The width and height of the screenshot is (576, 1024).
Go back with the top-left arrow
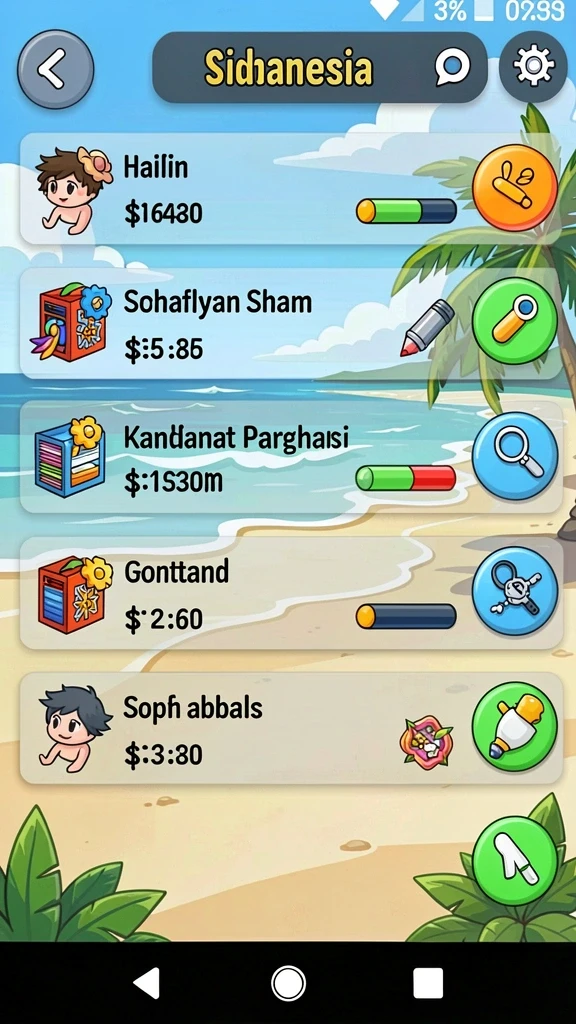click(x=55, y=69)
